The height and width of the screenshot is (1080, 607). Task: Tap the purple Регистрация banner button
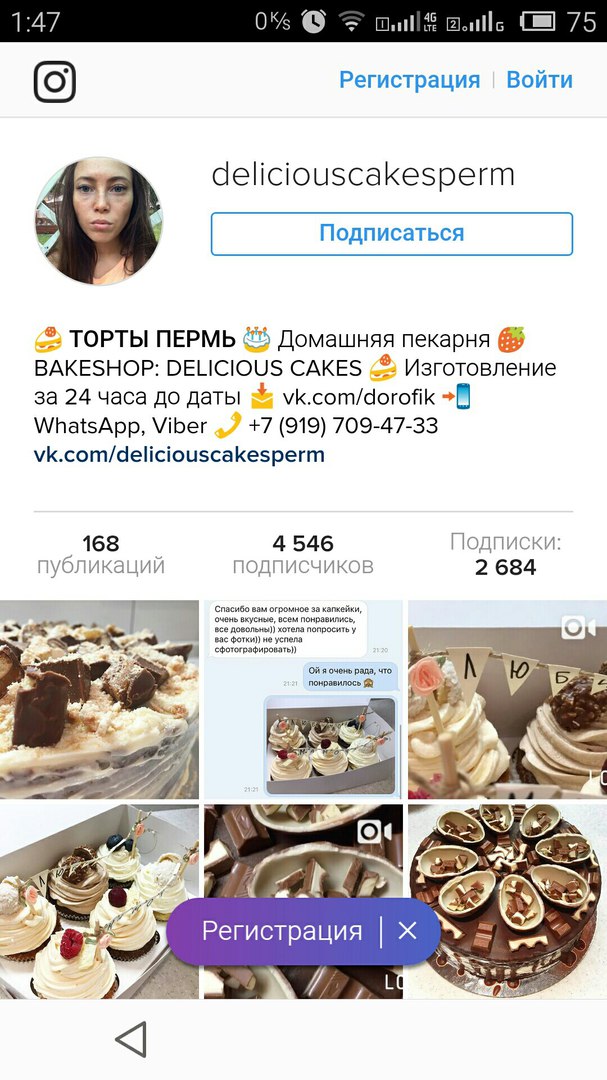[x=281, y=931]
